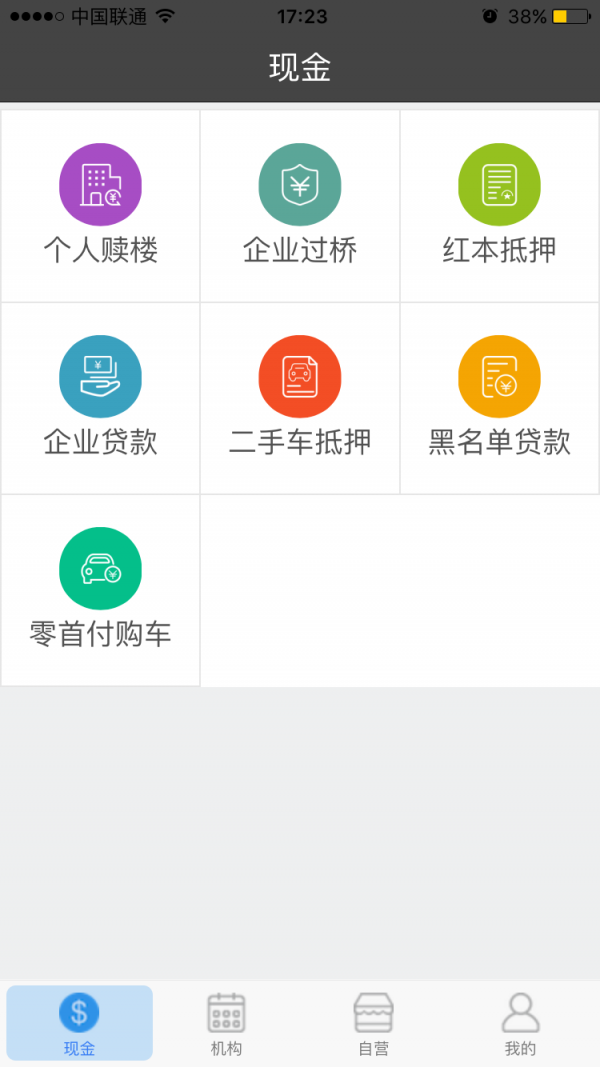The width and height of the screenshot is (600, 1067).
Task: Go to the 自营 tab
Action: (373, 1023)
